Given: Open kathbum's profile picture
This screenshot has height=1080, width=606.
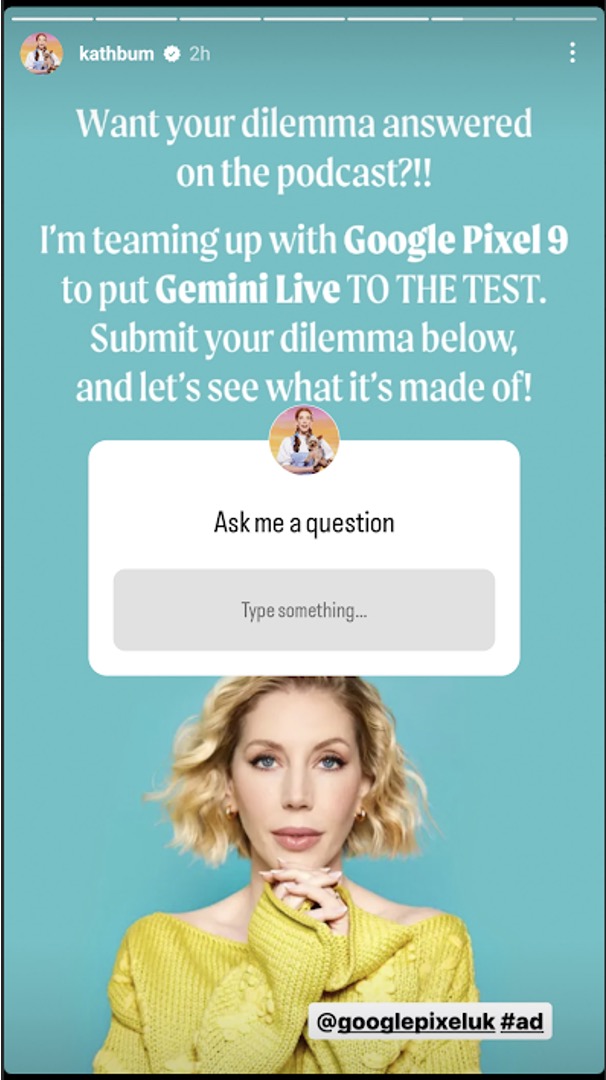Looking at the screenshot, I should pos(41,53).
